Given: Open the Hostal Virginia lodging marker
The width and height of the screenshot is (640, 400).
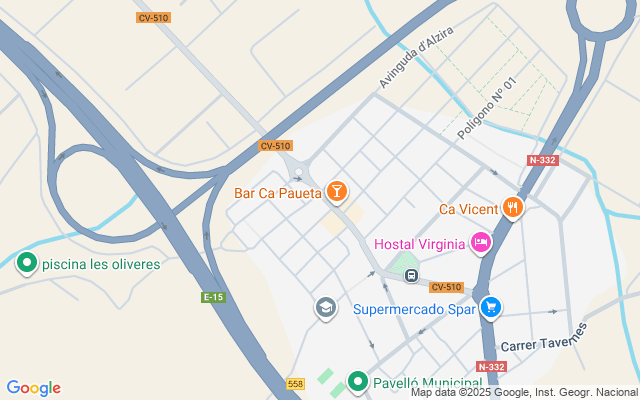Looking at the screenshot, I should 481,243.
